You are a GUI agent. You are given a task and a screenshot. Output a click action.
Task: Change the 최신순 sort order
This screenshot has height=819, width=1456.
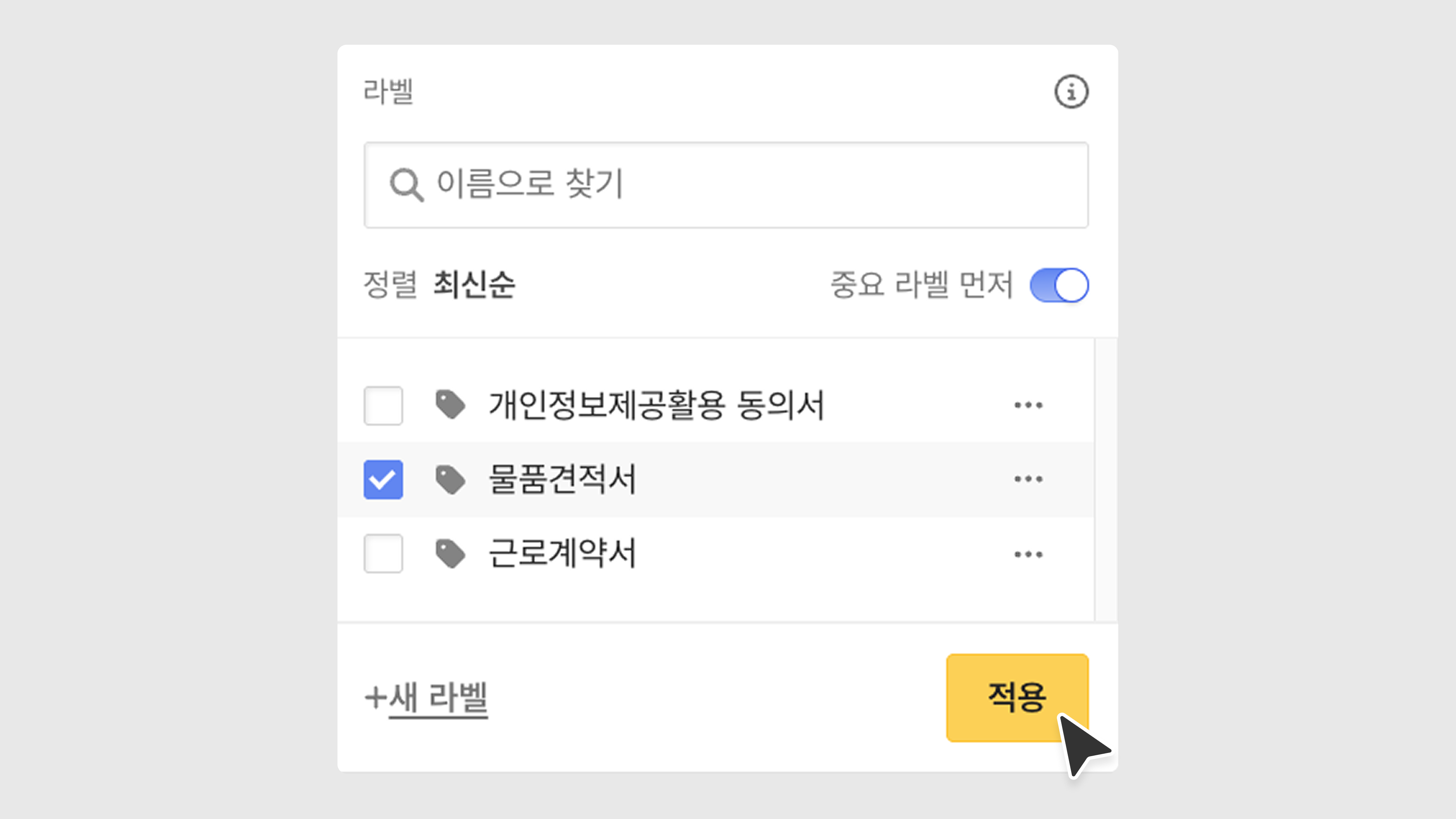click(474, 284)
